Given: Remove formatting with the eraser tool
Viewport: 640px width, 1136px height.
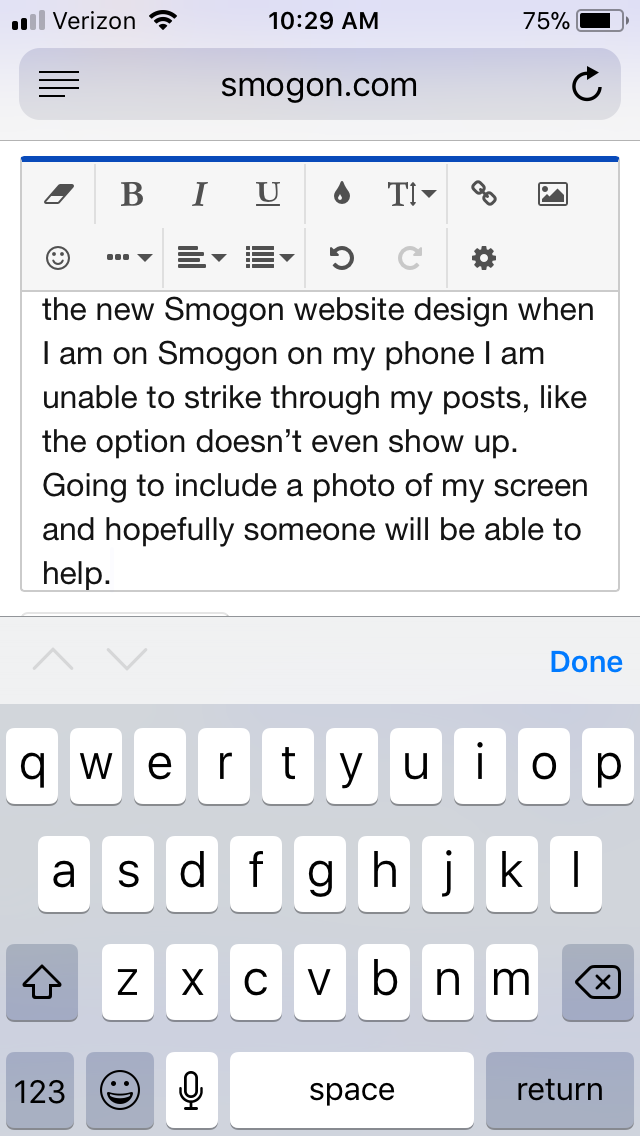Looking at the screenshot, I should (x=59, y=193).
